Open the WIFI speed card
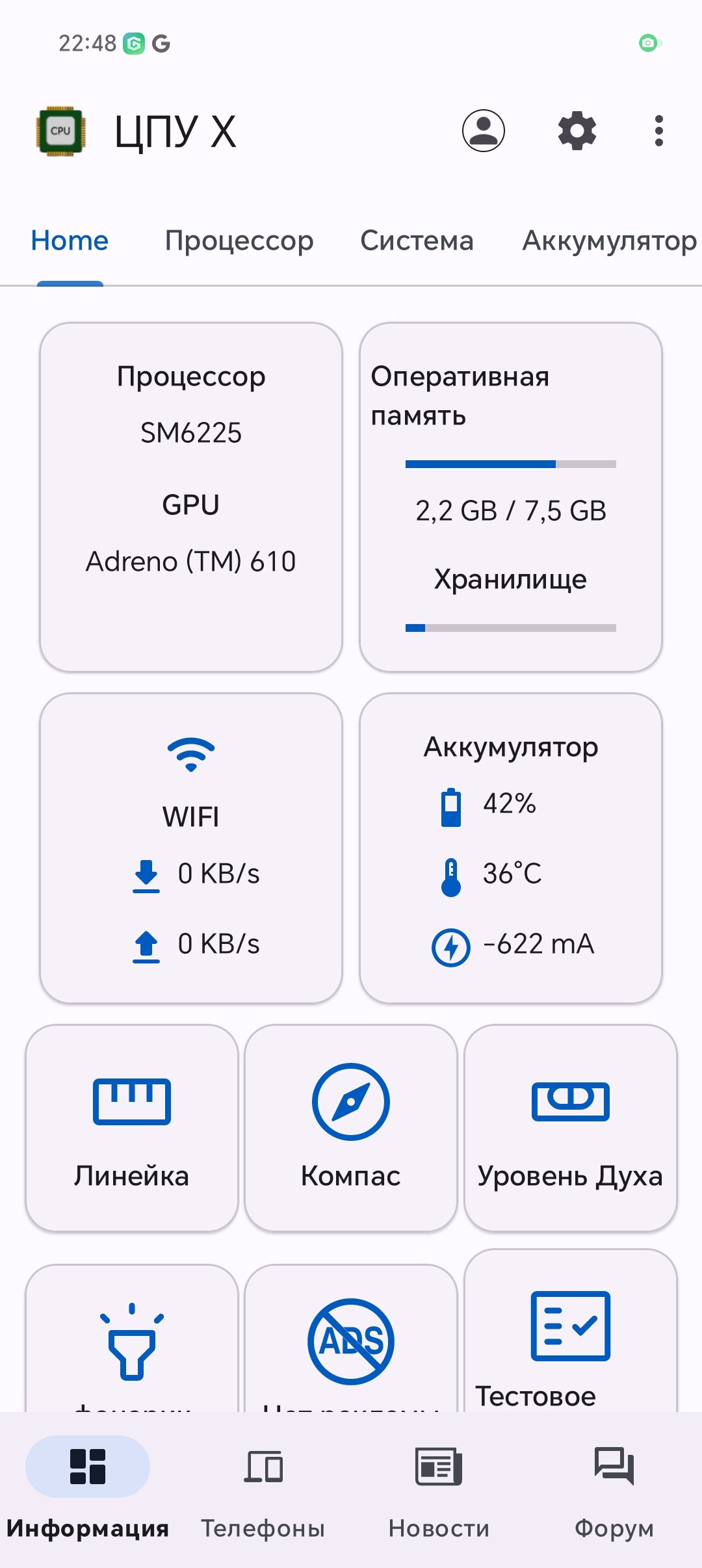Image resolution: width=702 pixels, height=1568 pixels. [x=191, y=848]
